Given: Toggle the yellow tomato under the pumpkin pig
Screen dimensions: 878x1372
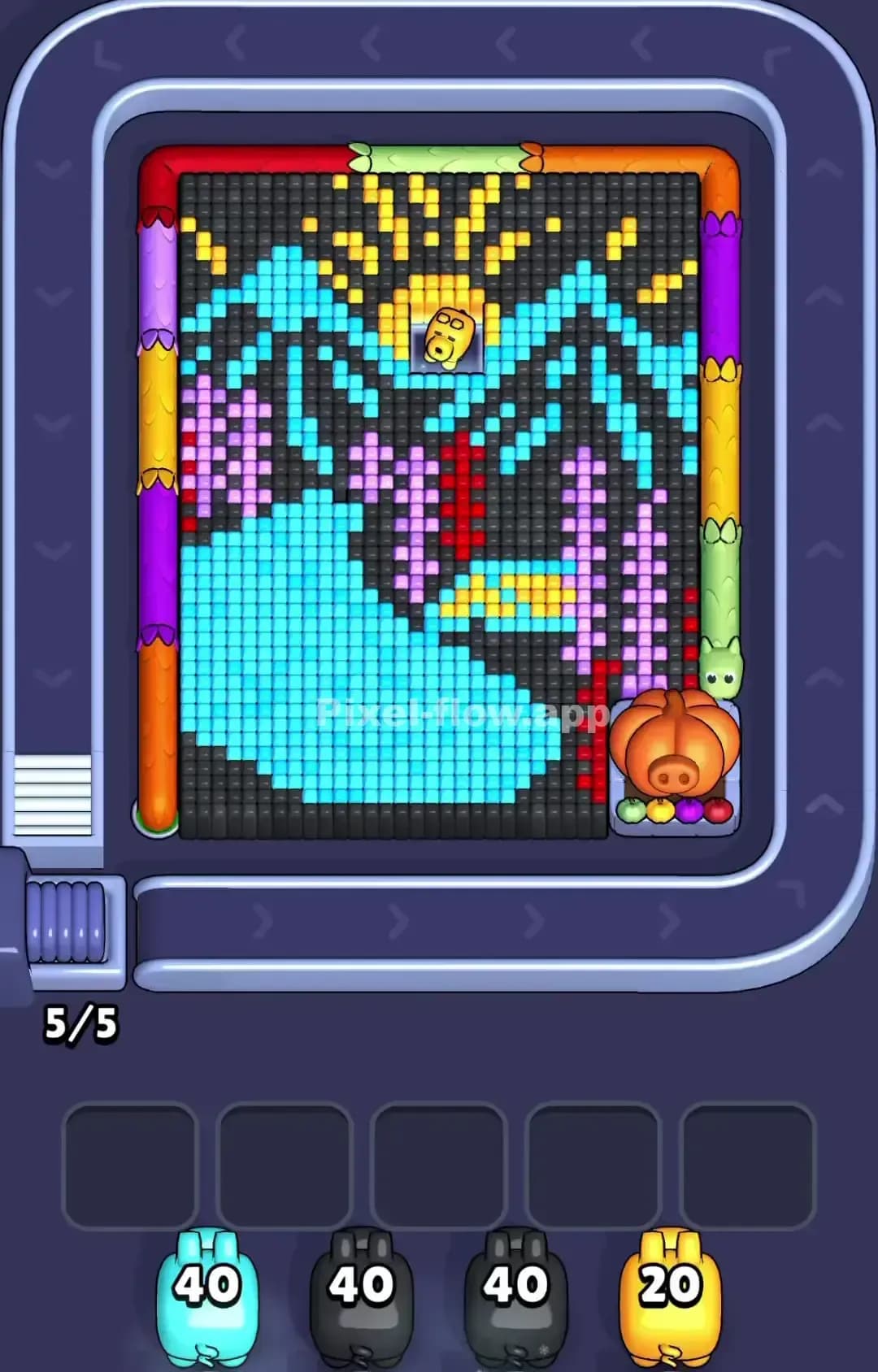Looking at the screenshot, I should pyautogui.click(x=660, y=810).
